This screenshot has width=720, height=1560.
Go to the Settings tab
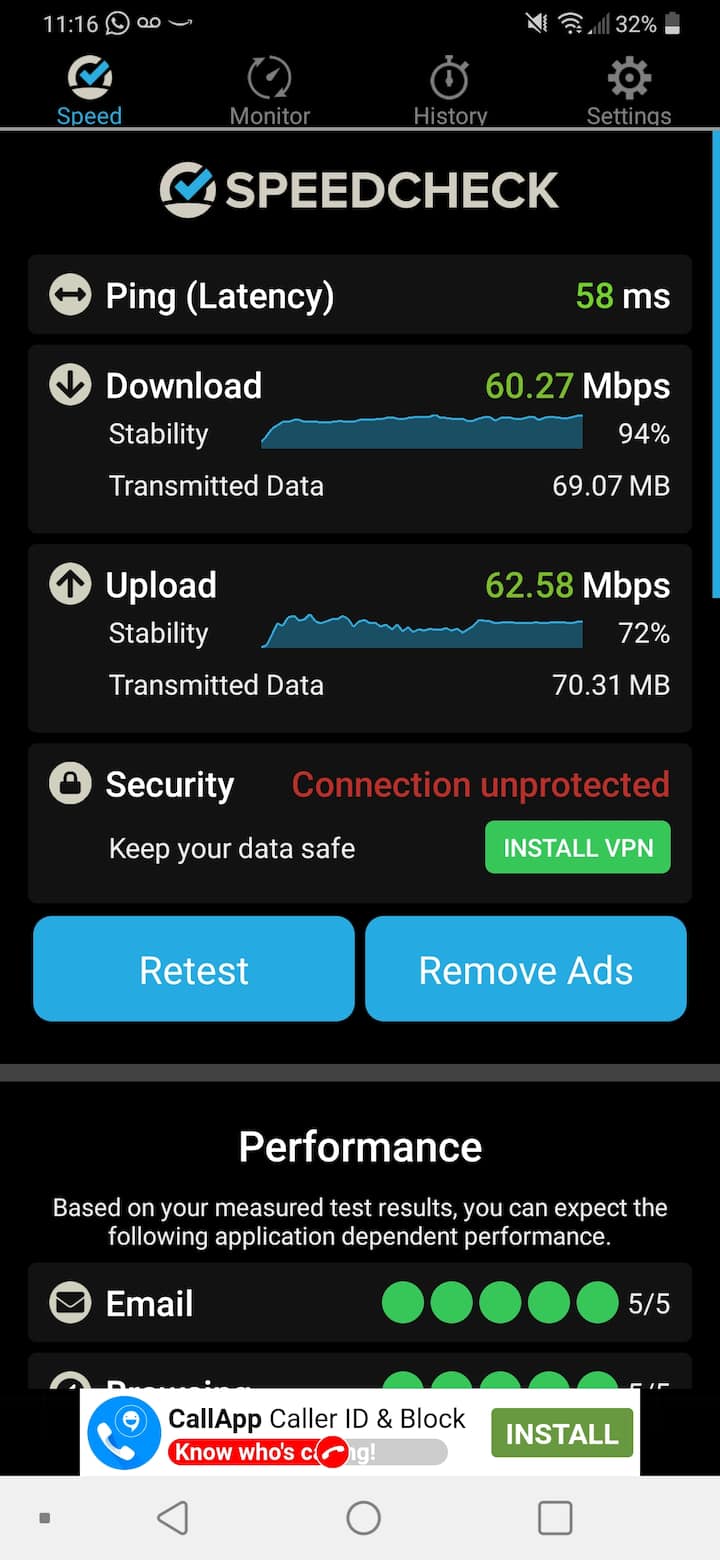pos(628,90)
